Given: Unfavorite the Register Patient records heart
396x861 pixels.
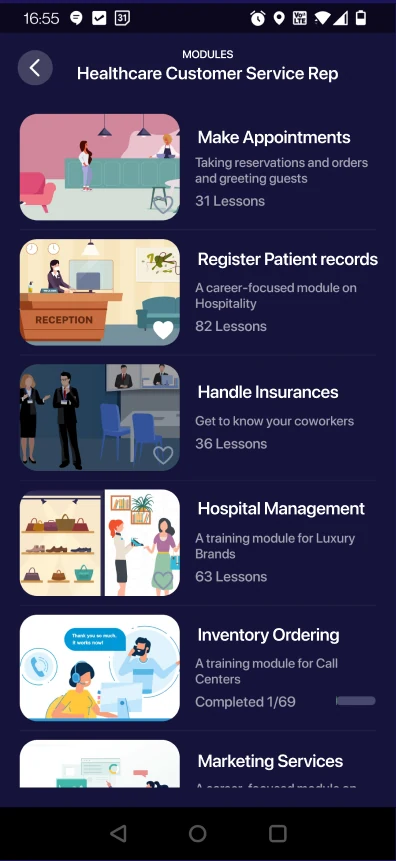Looking at the screenshot, I should pos(163,330).
